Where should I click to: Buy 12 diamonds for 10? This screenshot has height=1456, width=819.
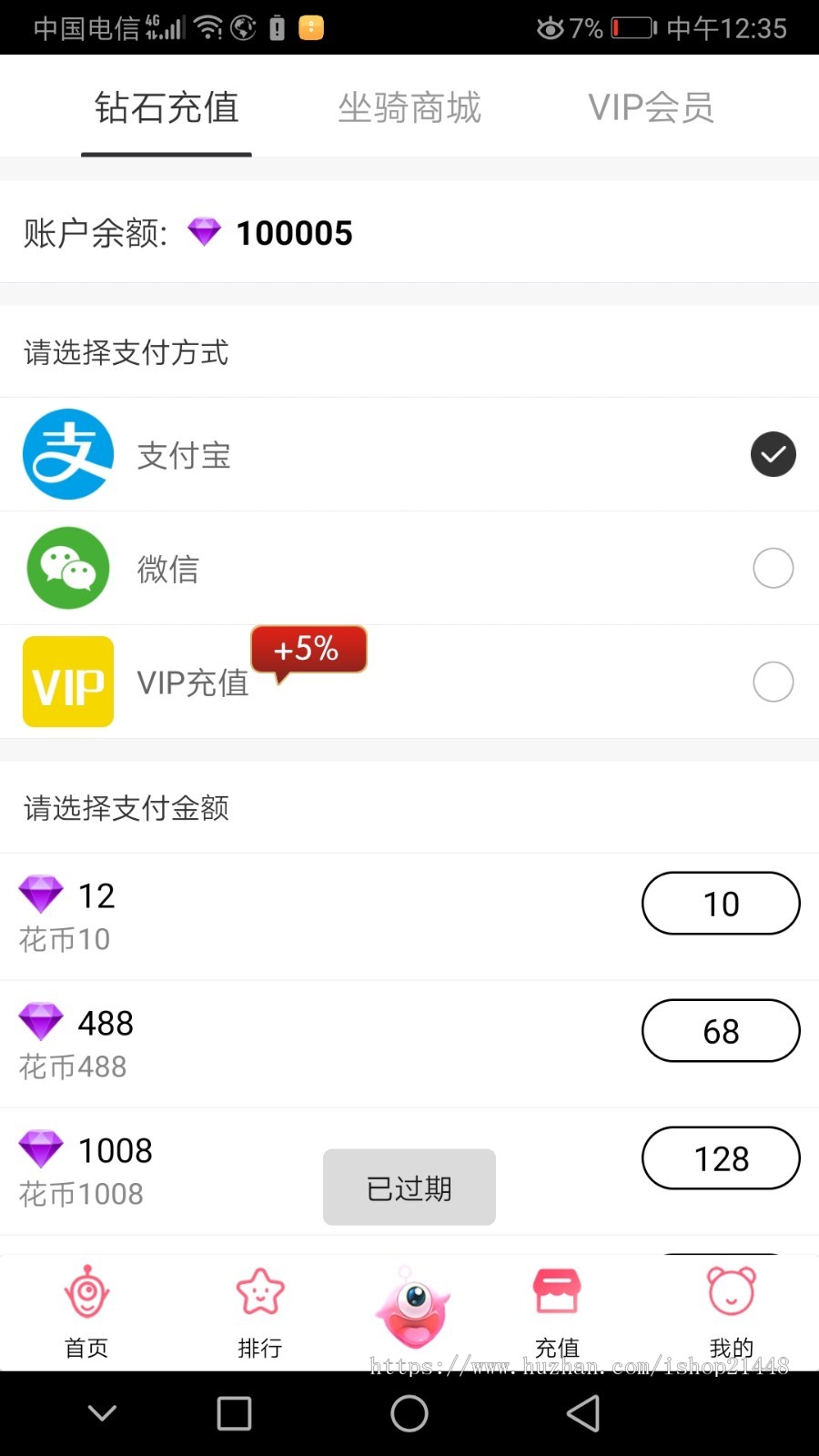(x=721, y=904)
